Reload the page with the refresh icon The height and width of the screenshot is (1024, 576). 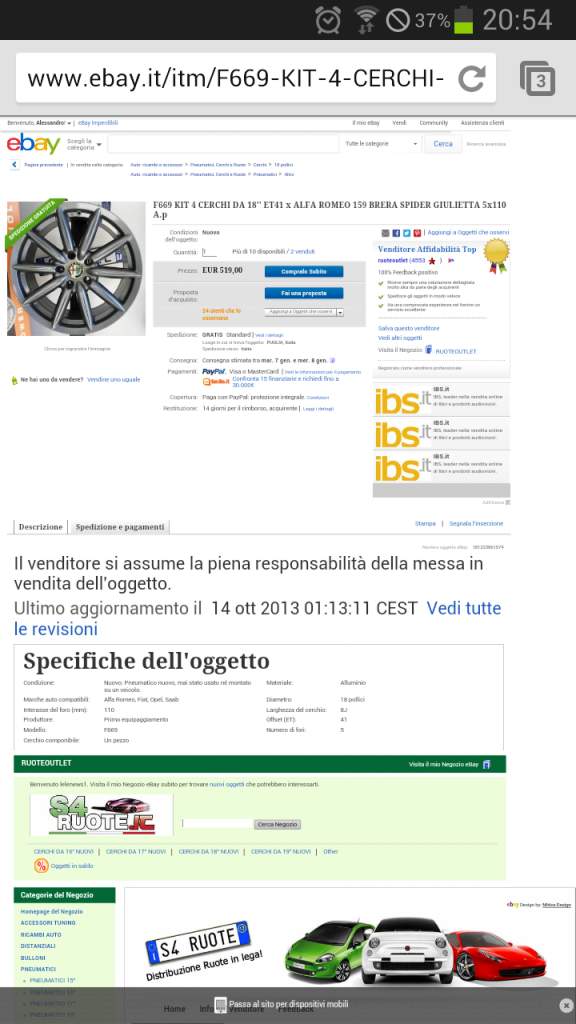471,79
